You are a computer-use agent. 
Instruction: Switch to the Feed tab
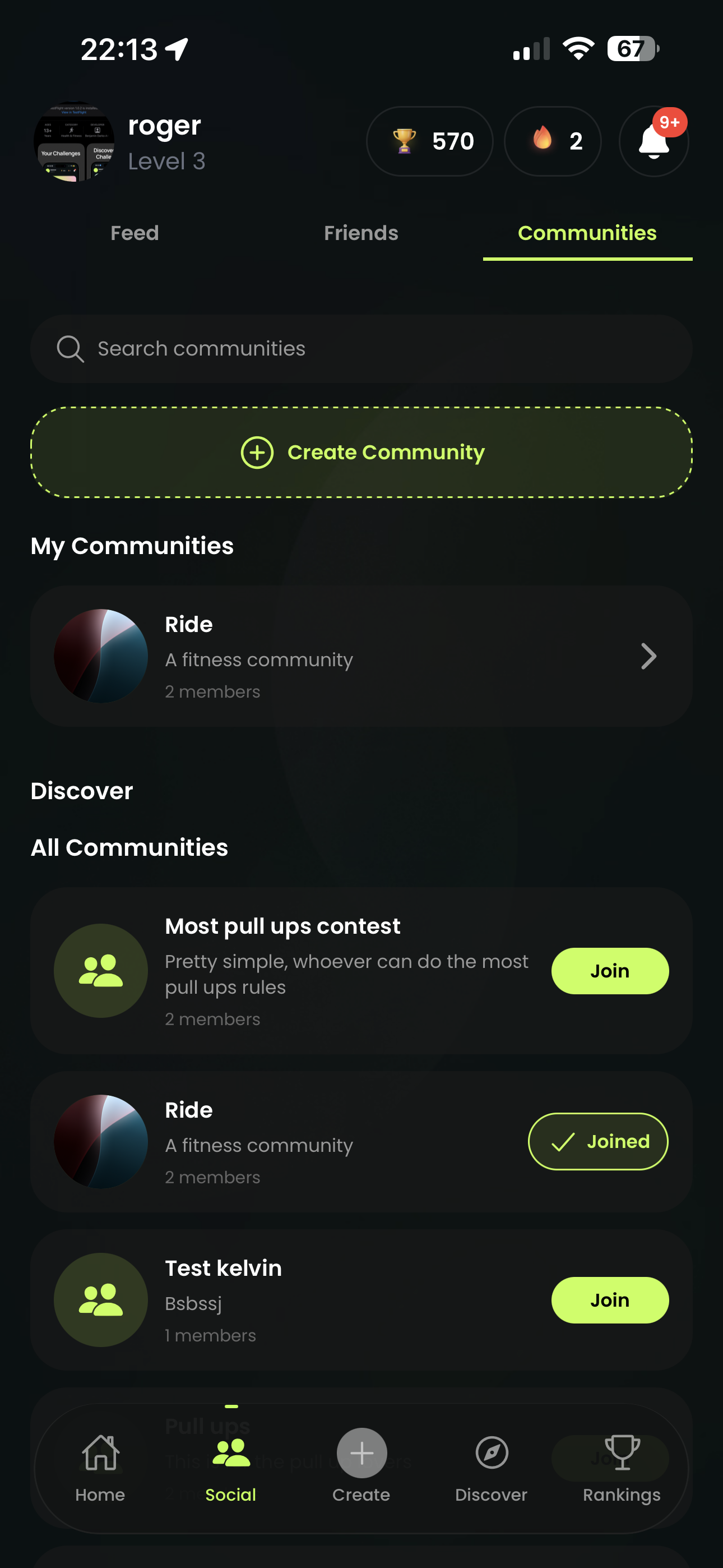(135, 233)
